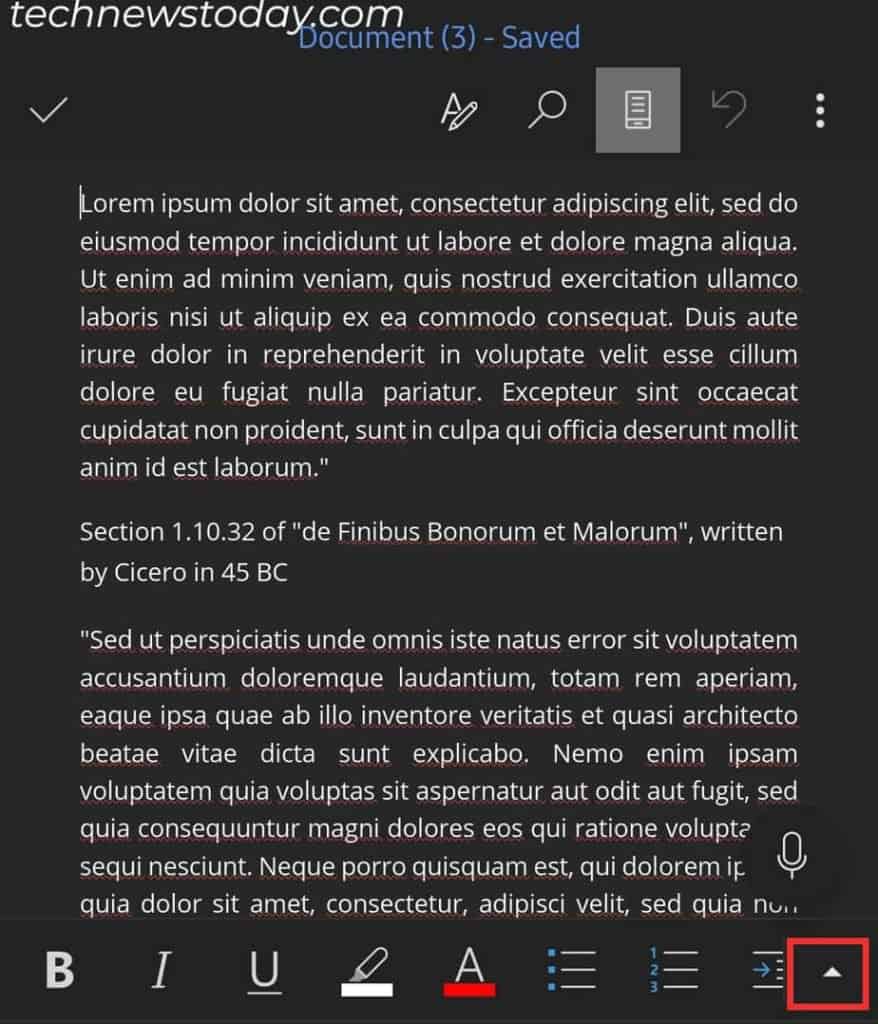Open the pen editing tools icon
Screen dimensions: 878x1024
(458, 110)
